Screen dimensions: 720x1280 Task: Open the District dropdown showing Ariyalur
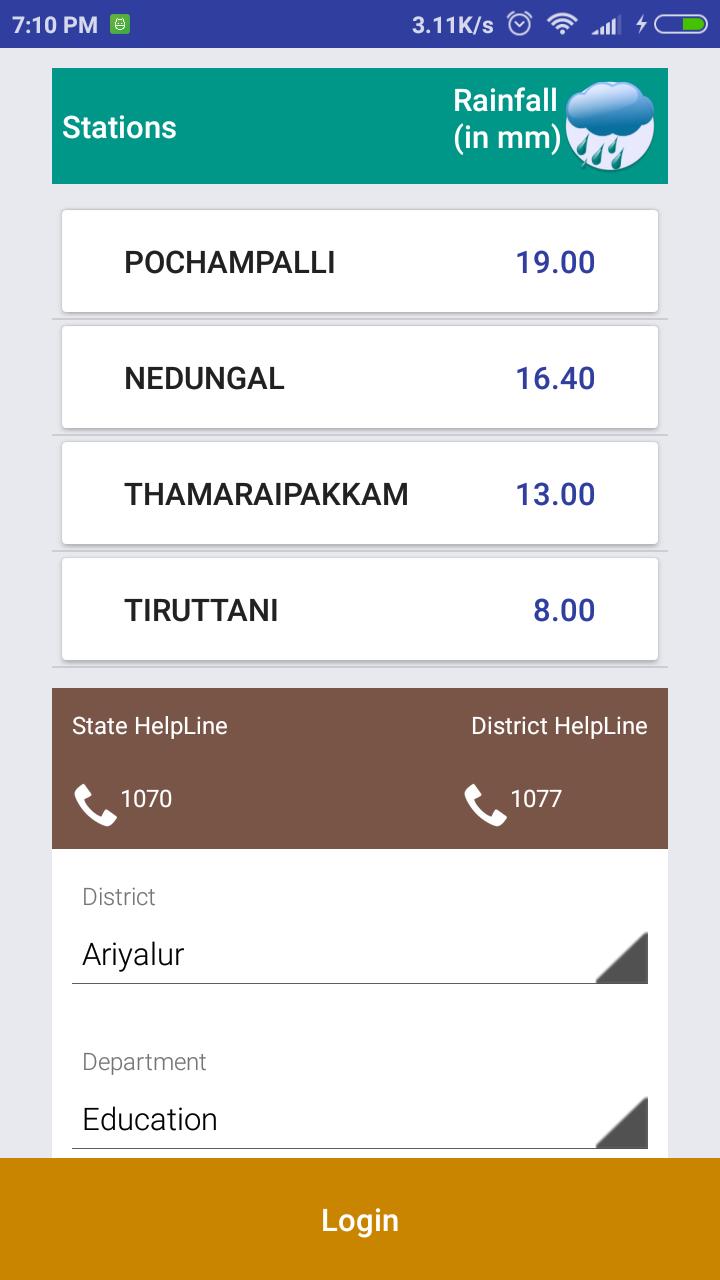pos(360,955)
